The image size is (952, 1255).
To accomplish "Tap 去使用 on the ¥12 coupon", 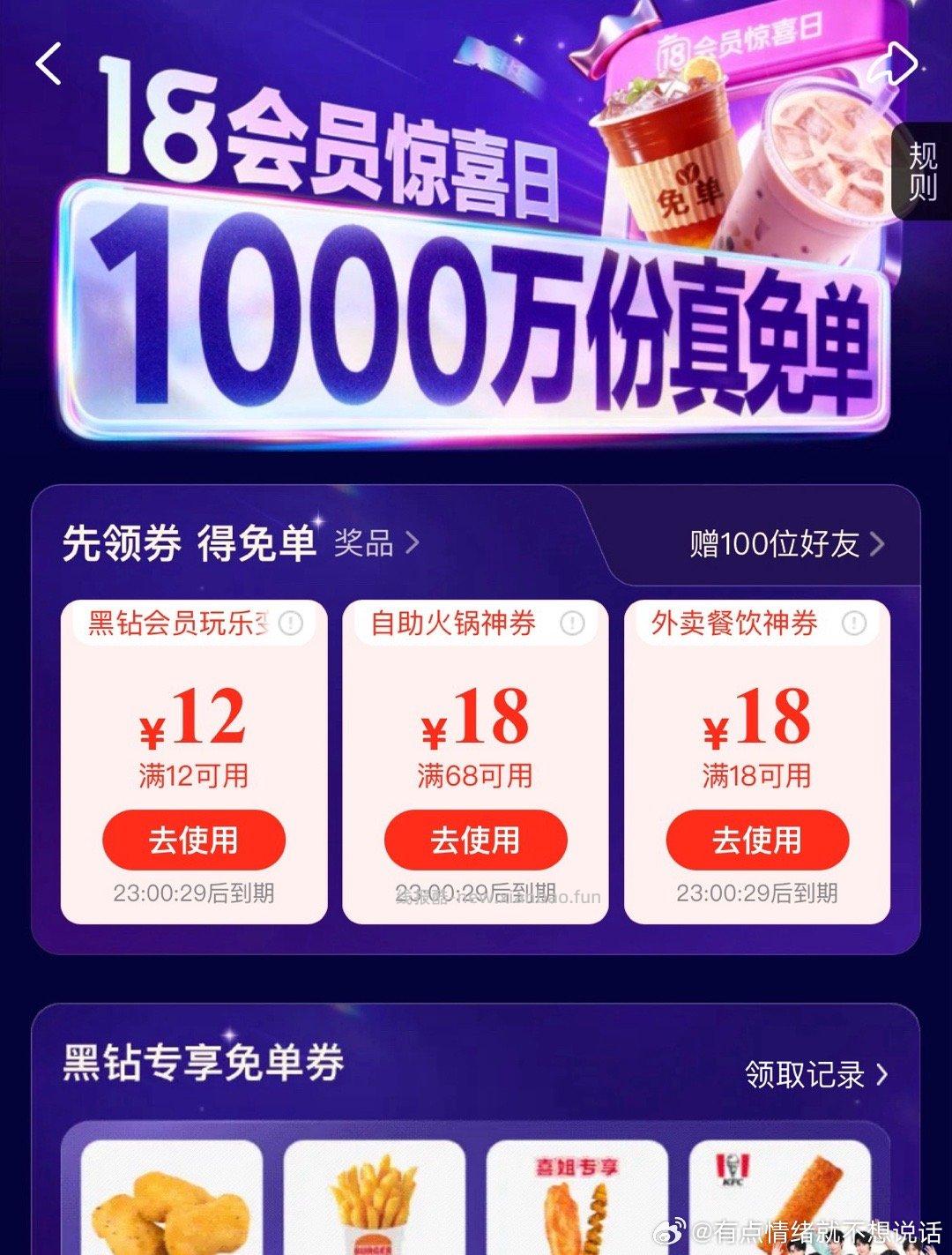I will click(x=195, y=840).
